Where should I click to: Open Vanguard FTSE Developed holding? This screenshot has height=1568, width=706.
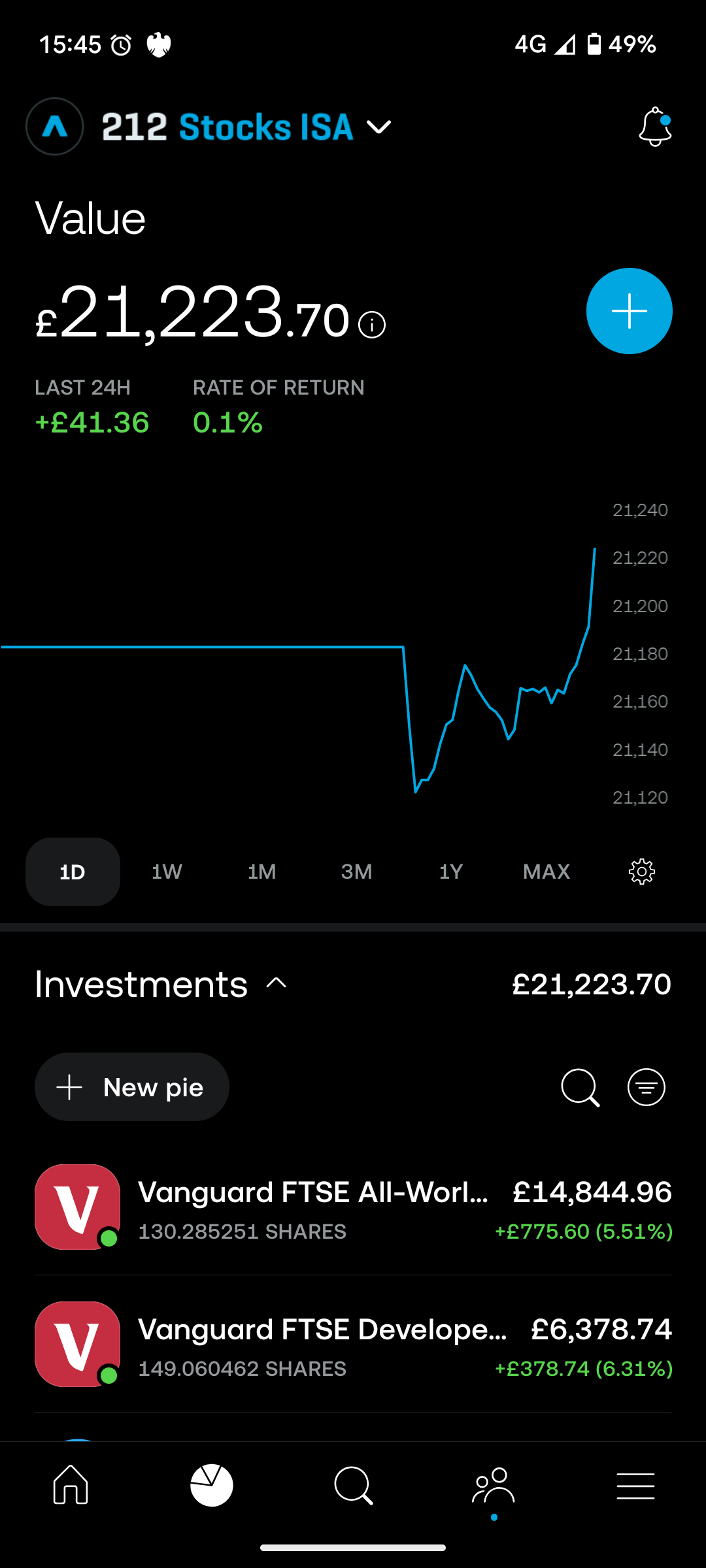(x=353, y=1345)
